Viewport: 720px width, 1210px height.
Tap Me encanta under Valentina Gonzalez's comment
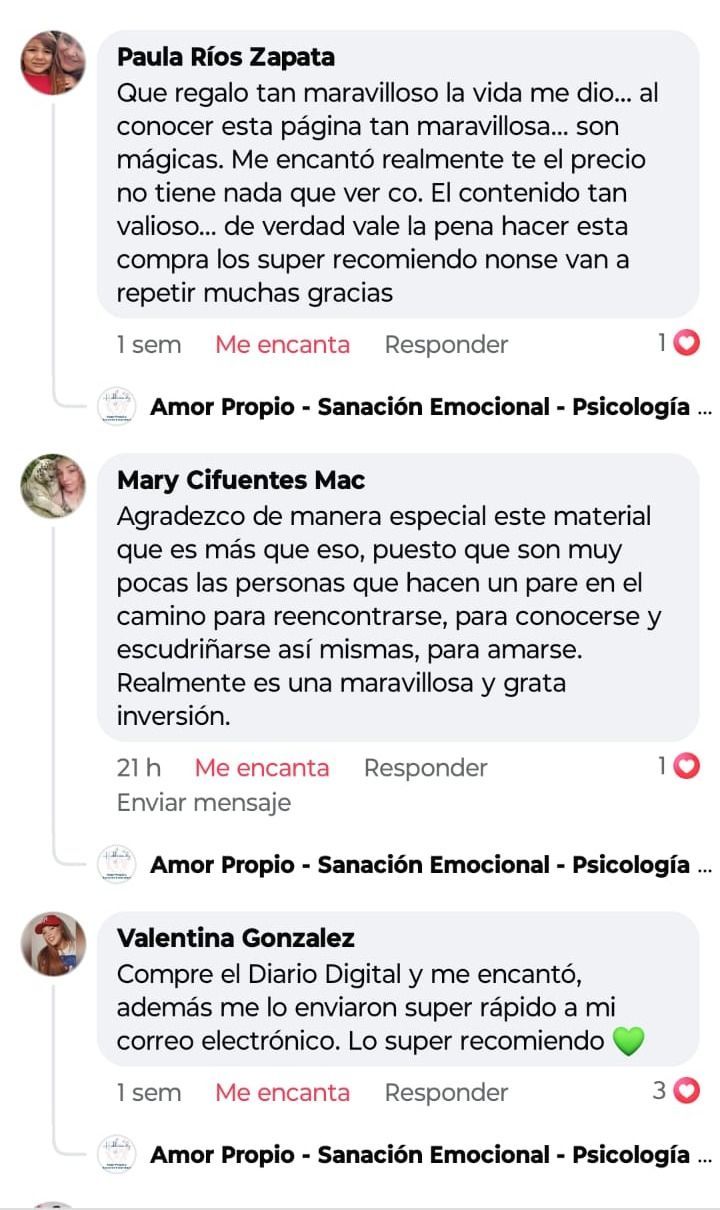[282, 1093]
